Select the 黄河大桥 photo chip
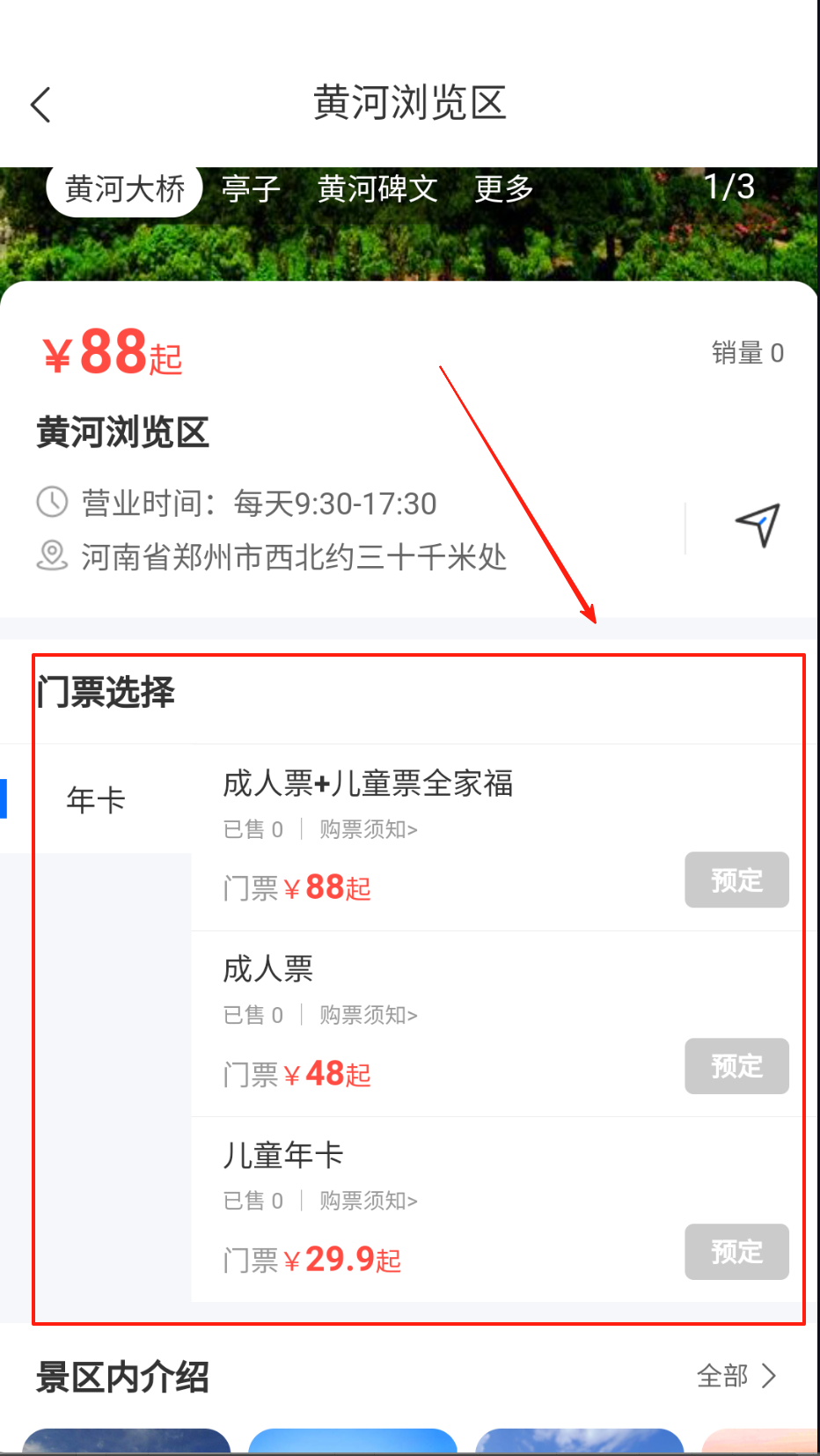The height and width of the screenshot is (1456, 820). (125, 188)
